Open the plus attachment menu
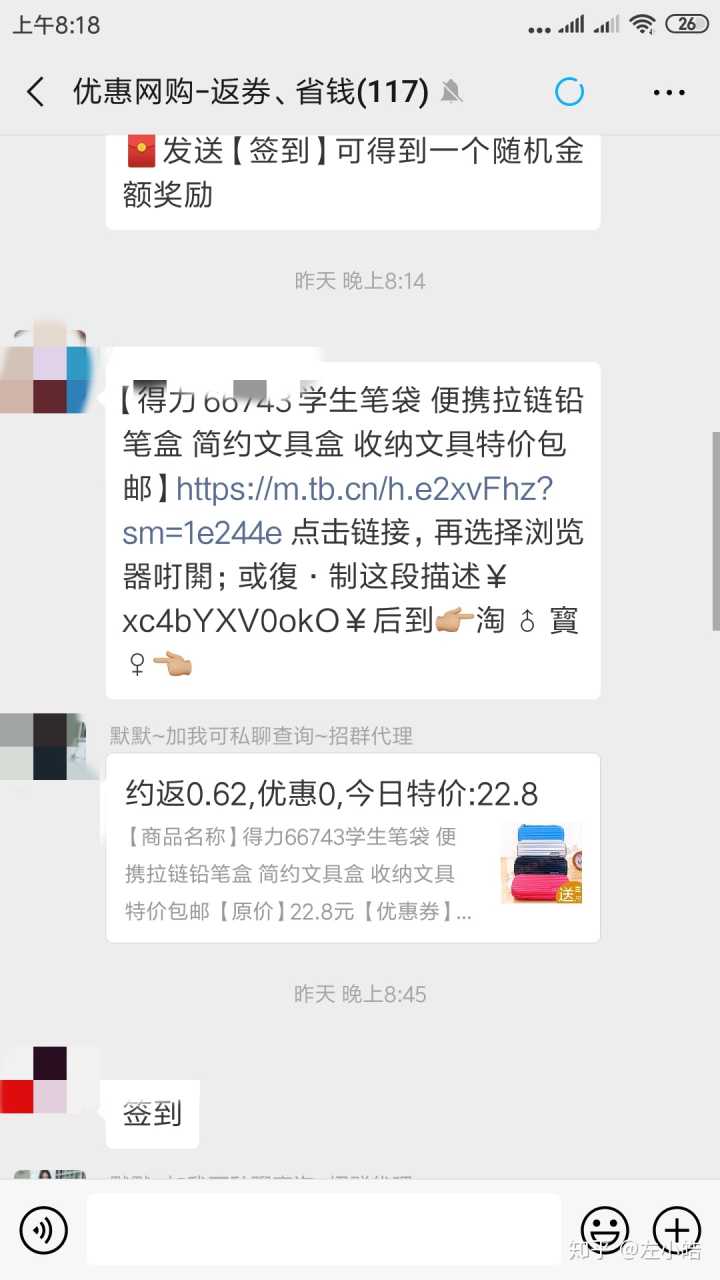Screen dimensions: 720x1280 pyautogui.click(x=677, y=1229)
